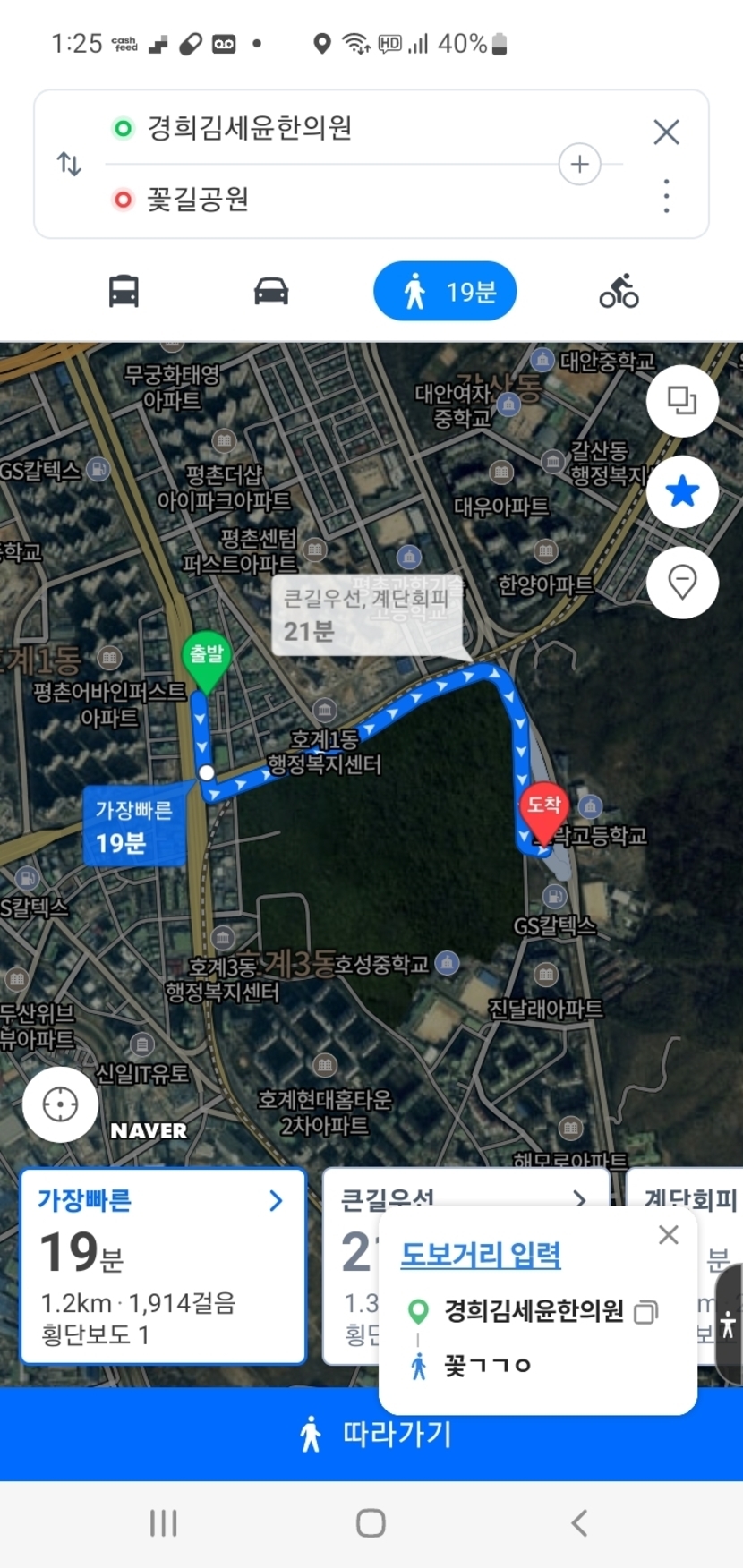
Task: Close the route search
Action: (666, 132)
